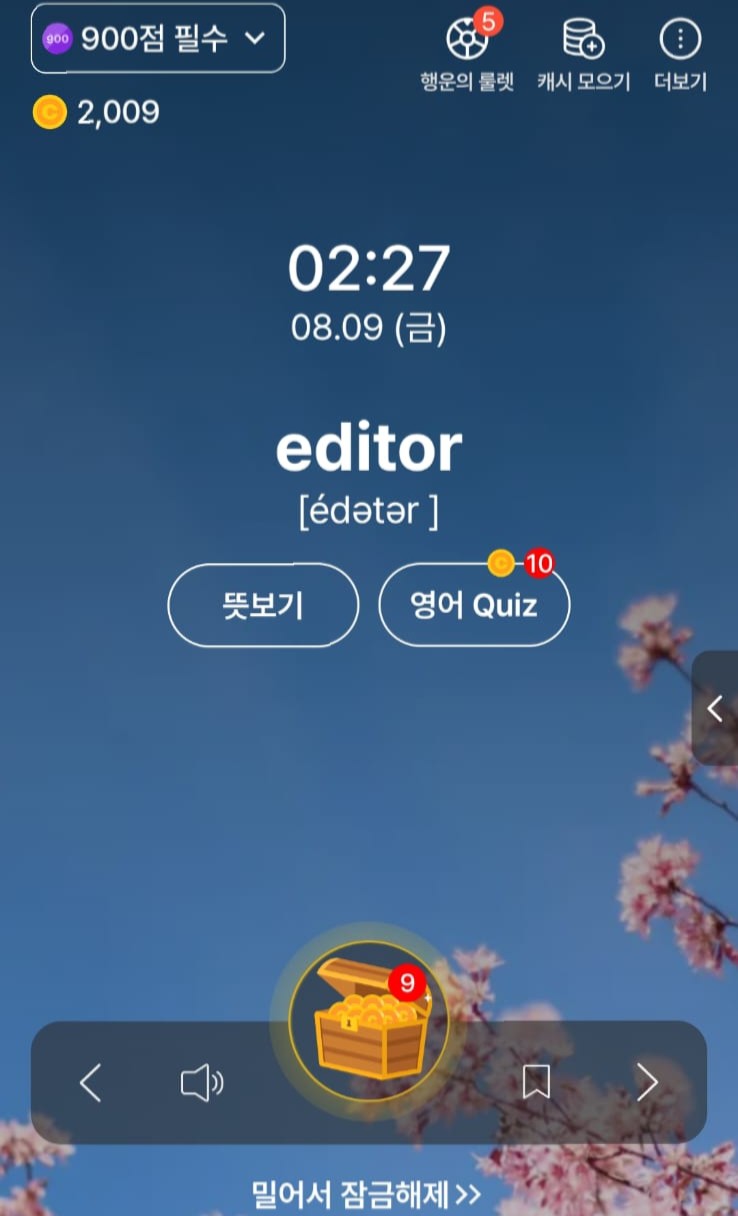
Task: Go to the previous word
Action: pyautogui.click(x=91, y=1082)
